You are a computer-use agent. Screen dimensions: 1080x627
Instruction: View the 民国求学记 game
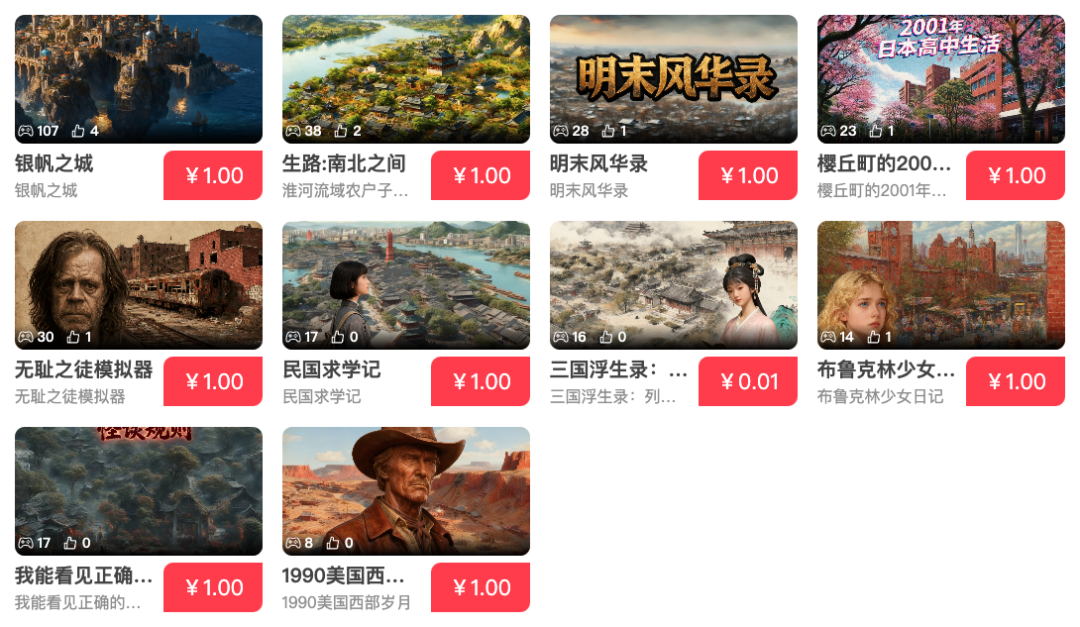click(x=405, y=285)
